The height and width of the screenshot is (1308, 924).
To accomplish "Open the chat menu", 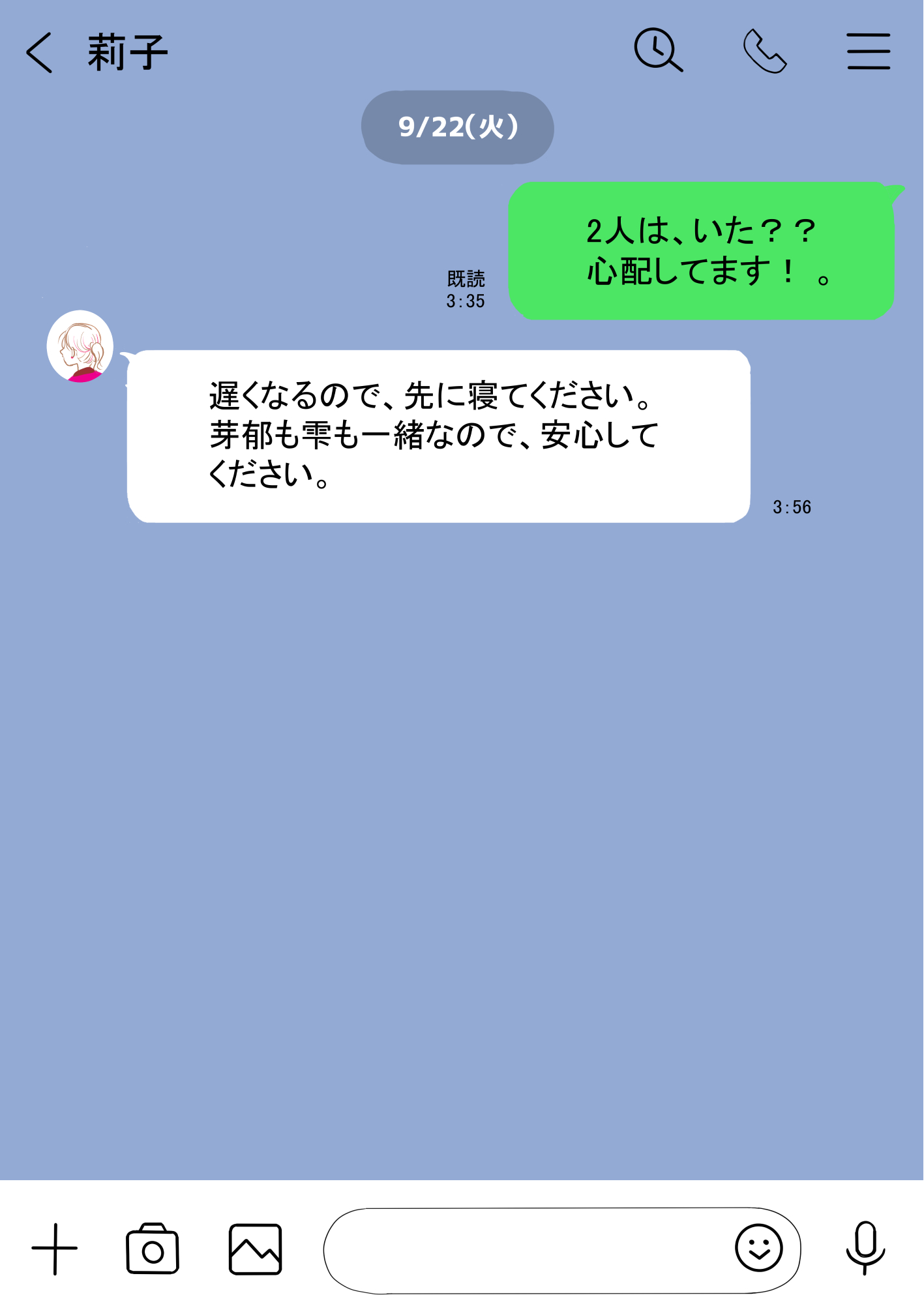I will click(868, 52).
